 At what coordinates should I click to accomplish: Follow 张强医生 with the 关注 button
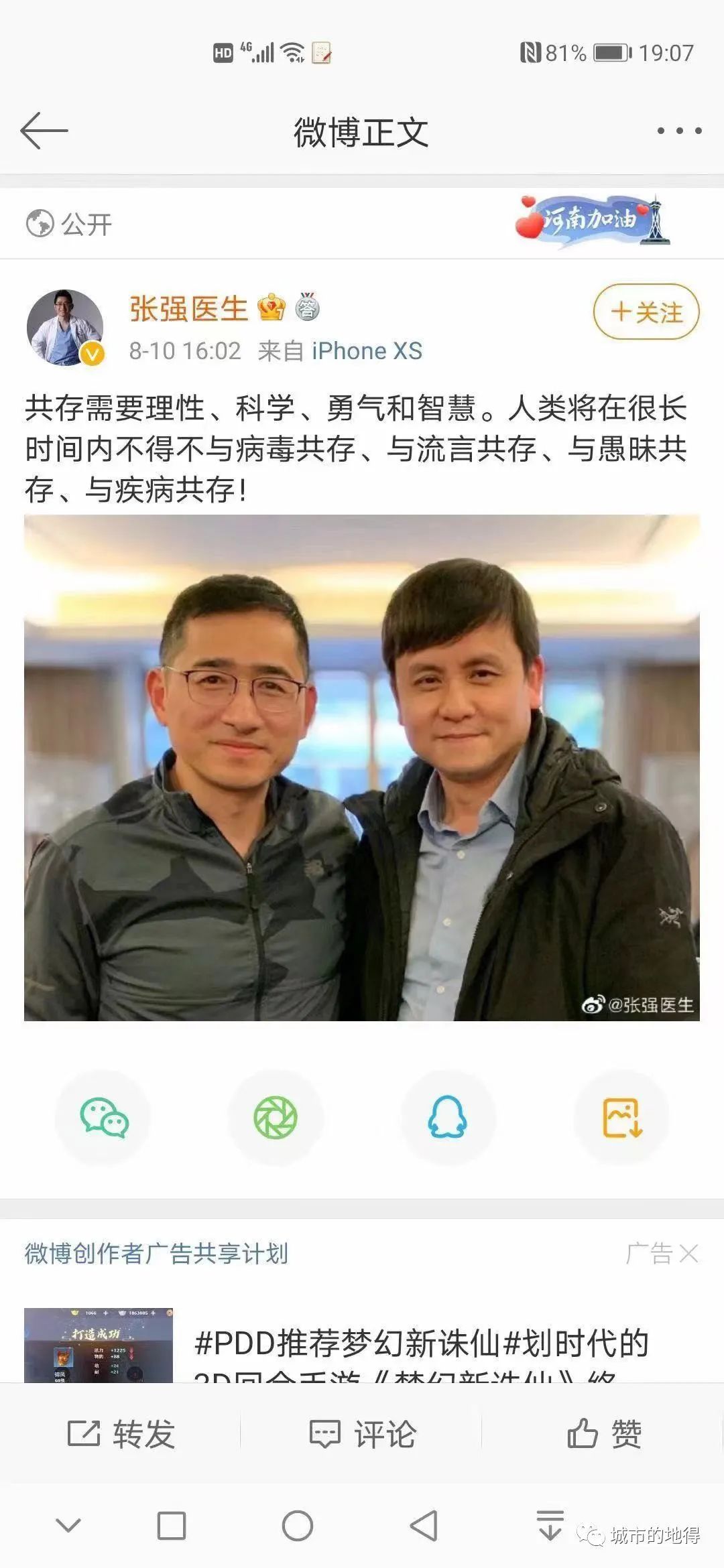646,312
